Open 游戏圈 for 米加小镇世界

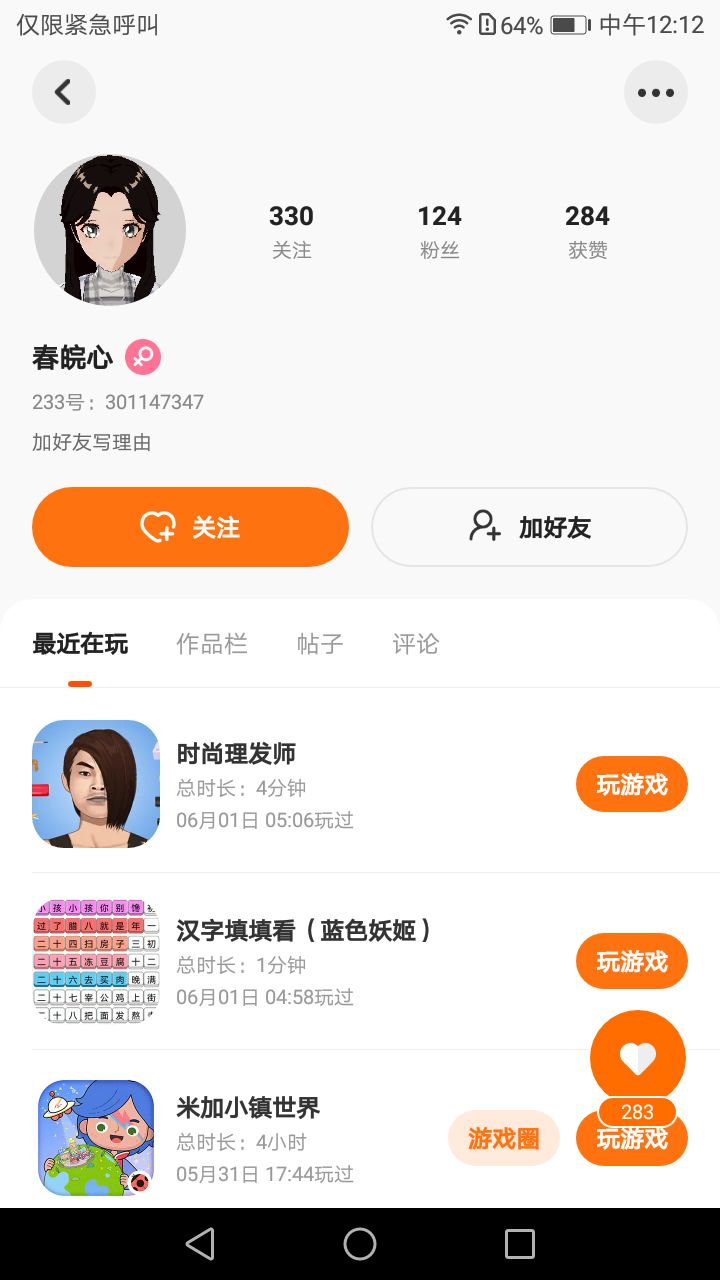[503, 1138]
